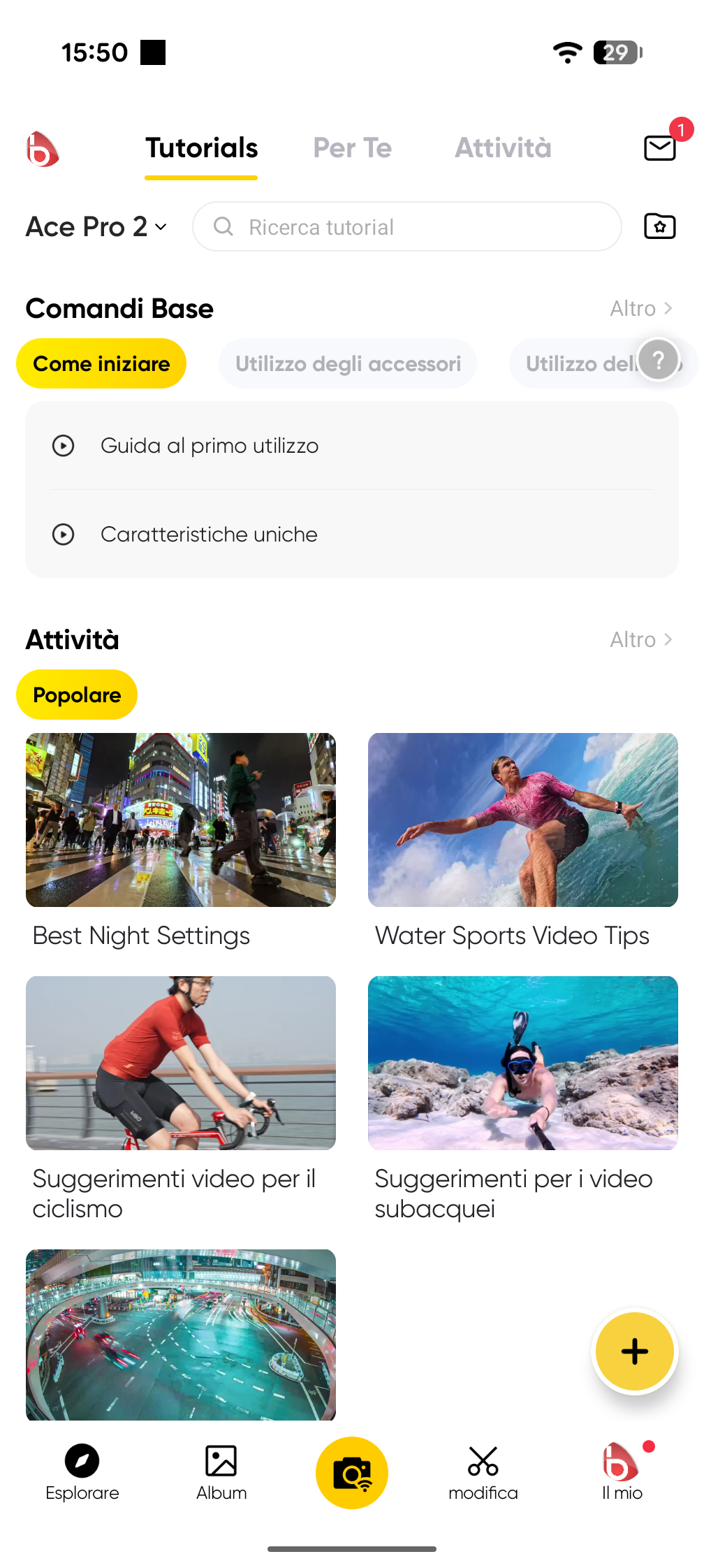Play Guida al primo utilizzo tutorial
Image resolution: width=704 pixels, height=1568 pixels.
pos(210,446)
